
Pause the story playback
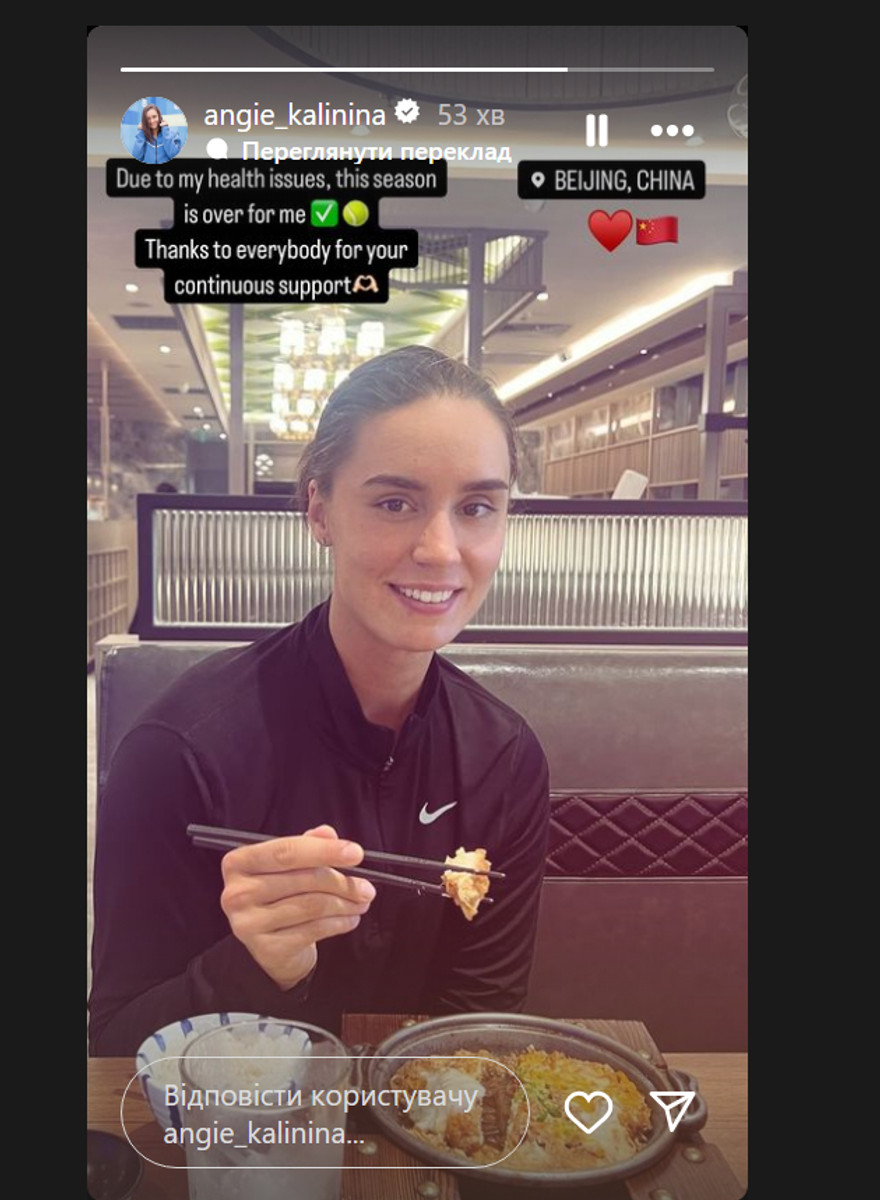coord(596,130)
